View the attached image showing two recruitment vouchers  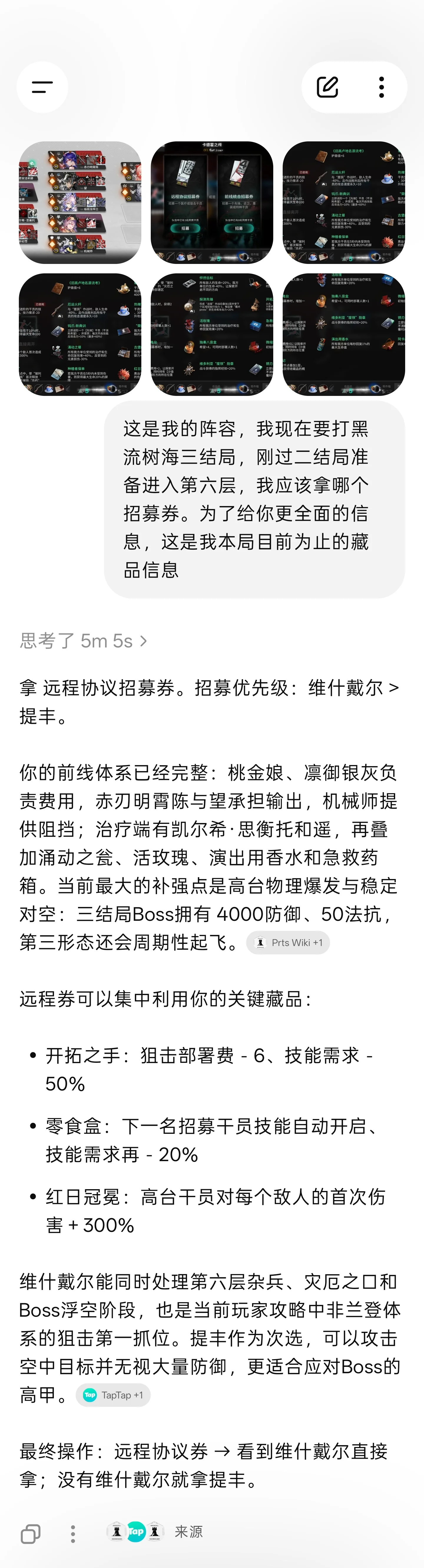click(x=212, y=203)
